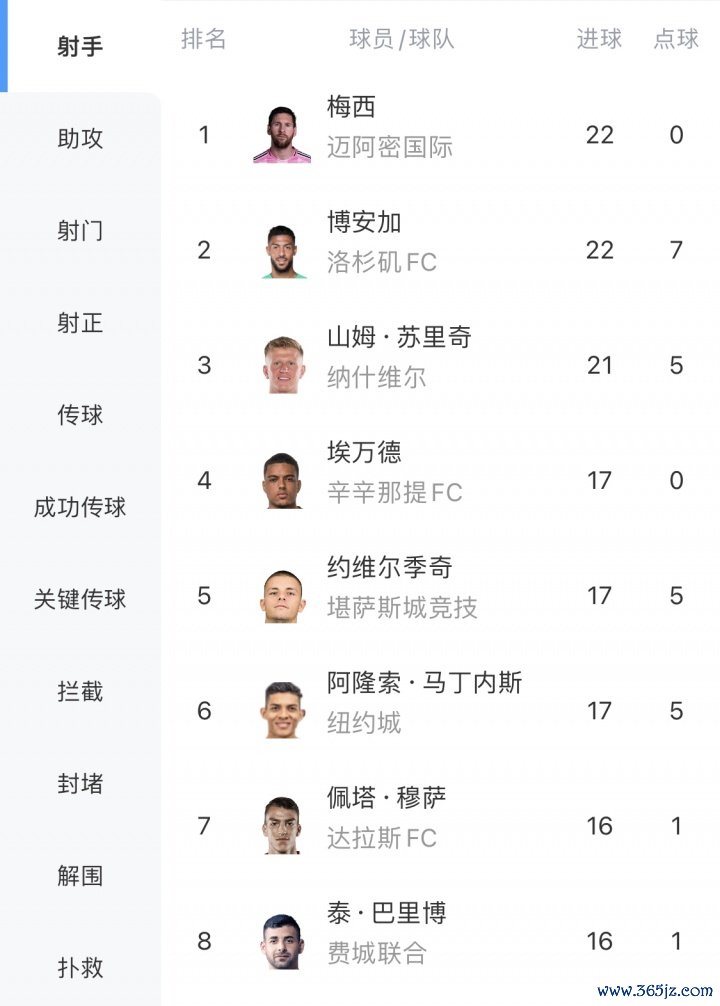Image resolution: width=720 pixels, height=1006 pixels.
Task: Select the 射门 category
Action: click(80, 231)
